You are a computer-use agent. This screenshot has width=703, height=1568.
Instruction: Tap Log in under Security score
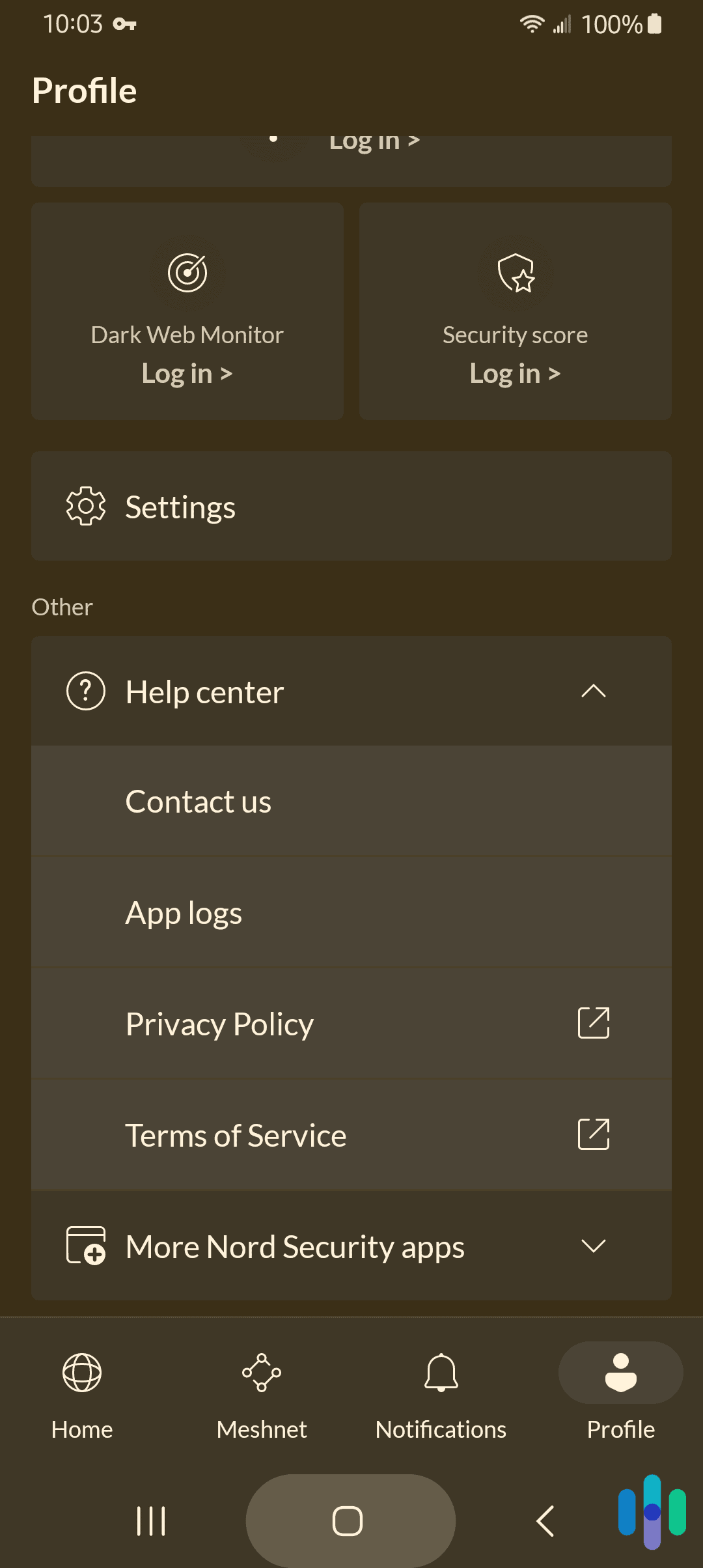click(x=514, y=373)
